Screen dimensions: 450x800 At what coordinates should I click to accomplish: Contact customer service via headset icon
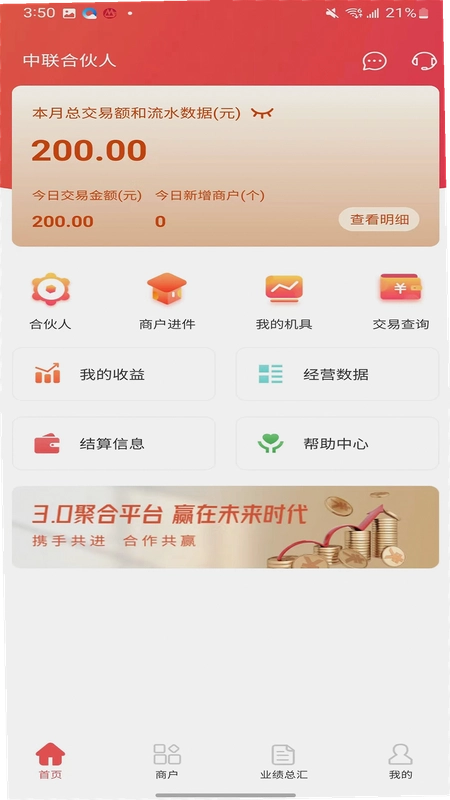point(424,61)
